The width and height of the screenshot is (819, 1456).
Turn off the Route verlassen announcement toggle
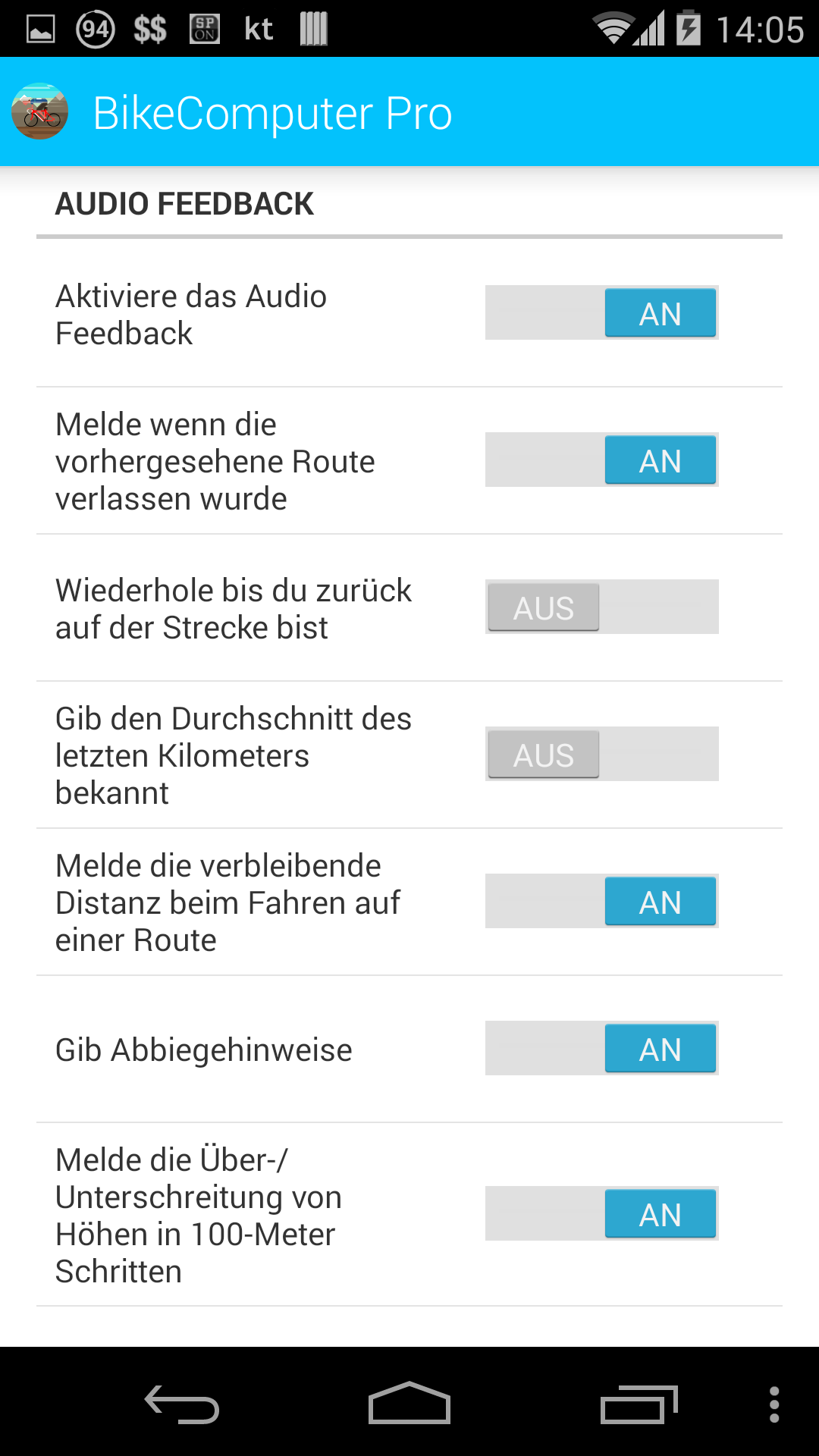click(x=601, y=460)
